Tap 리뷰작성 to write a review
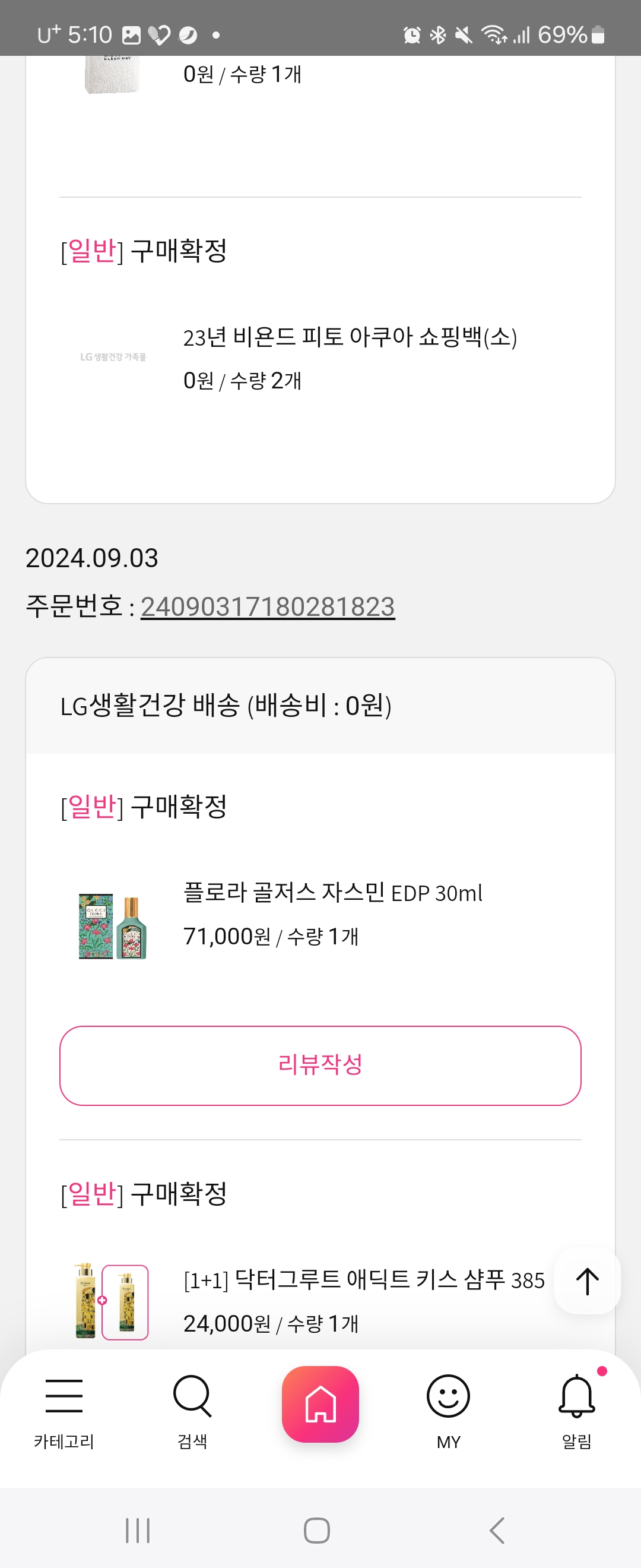Image resolution: width=641 pixels, height=1568 pixels. [x=320, y=1065]
